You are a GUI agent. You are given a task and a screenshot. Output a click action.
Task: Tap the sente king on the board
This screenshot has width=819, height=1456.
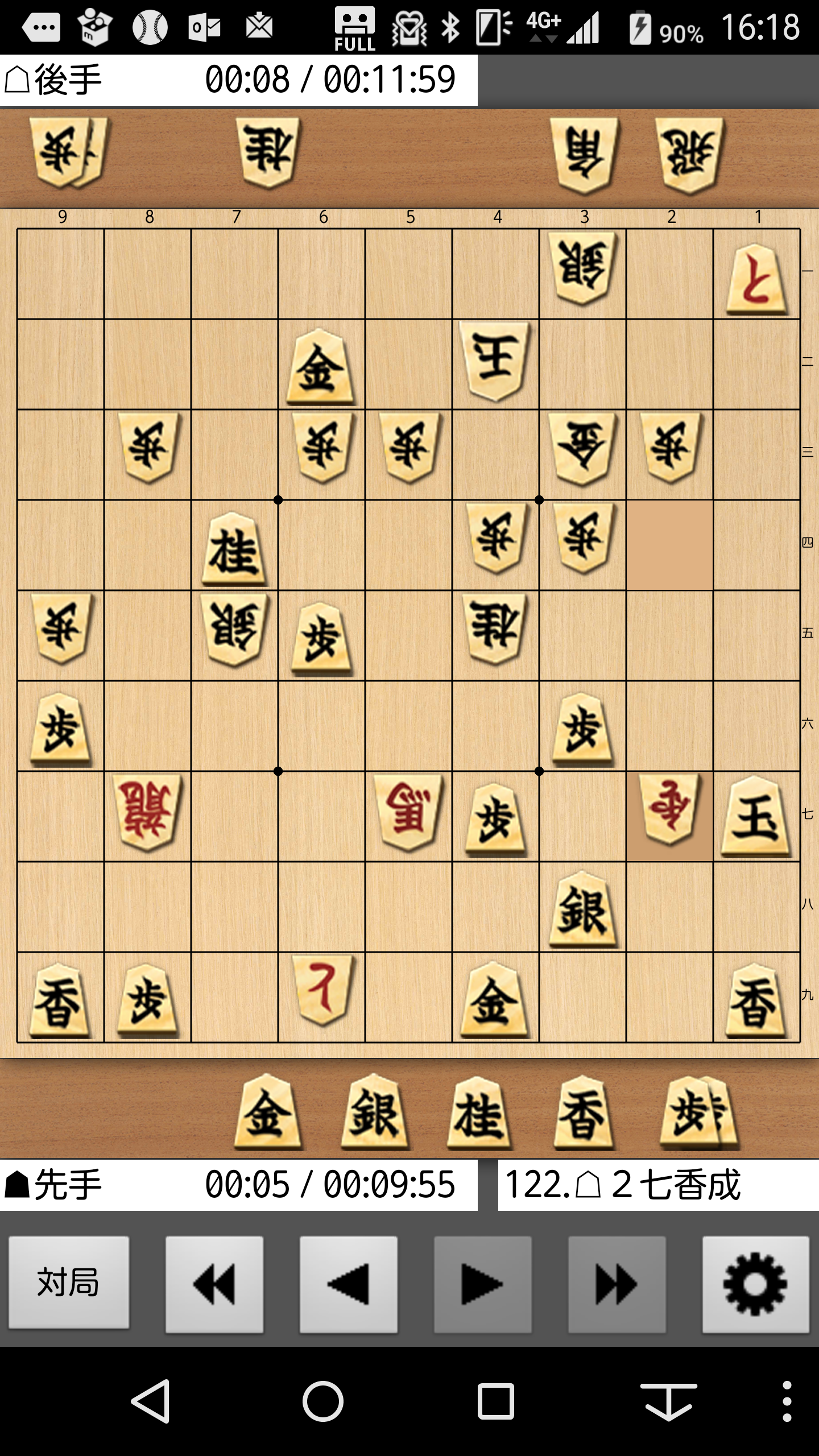click(755, 817)
